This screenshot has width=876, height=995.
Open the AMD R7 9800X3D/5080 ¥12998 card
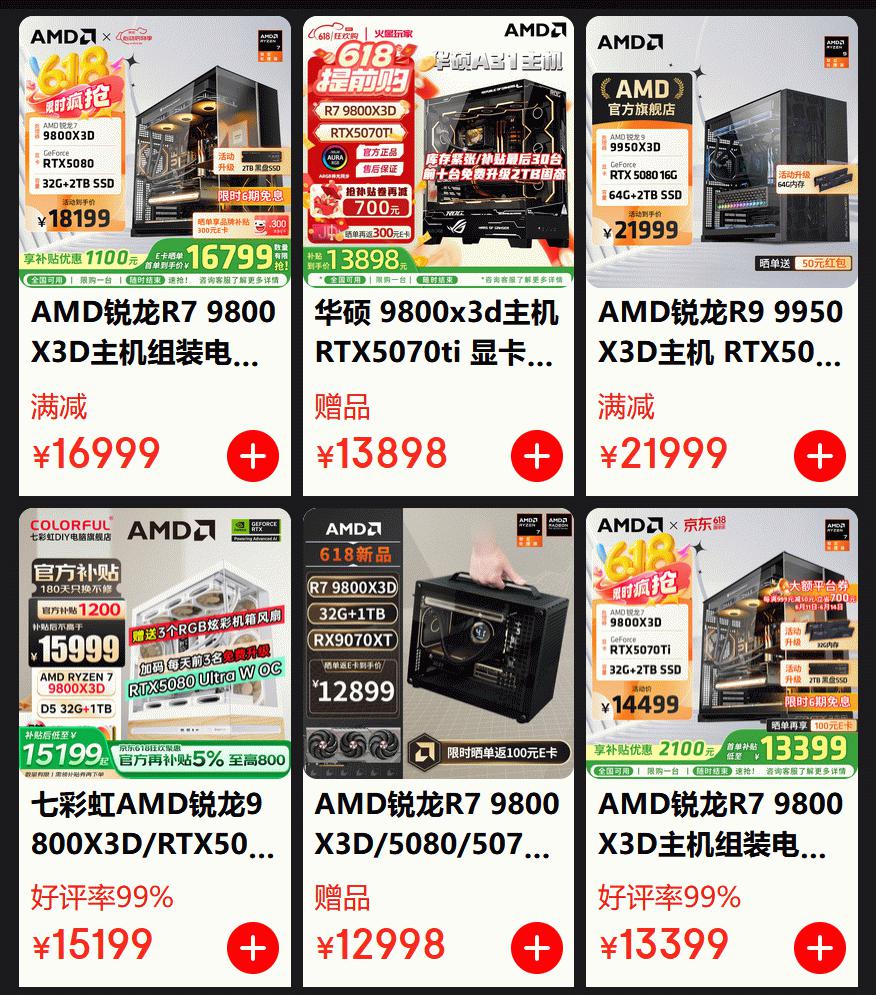pos(437,824)
